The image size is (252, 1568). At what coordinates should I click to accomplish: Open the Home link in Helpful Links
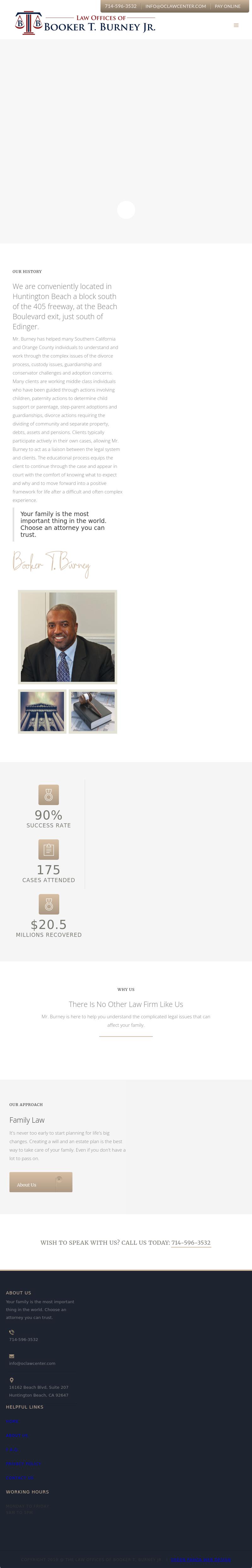[x=12, y=1421]
